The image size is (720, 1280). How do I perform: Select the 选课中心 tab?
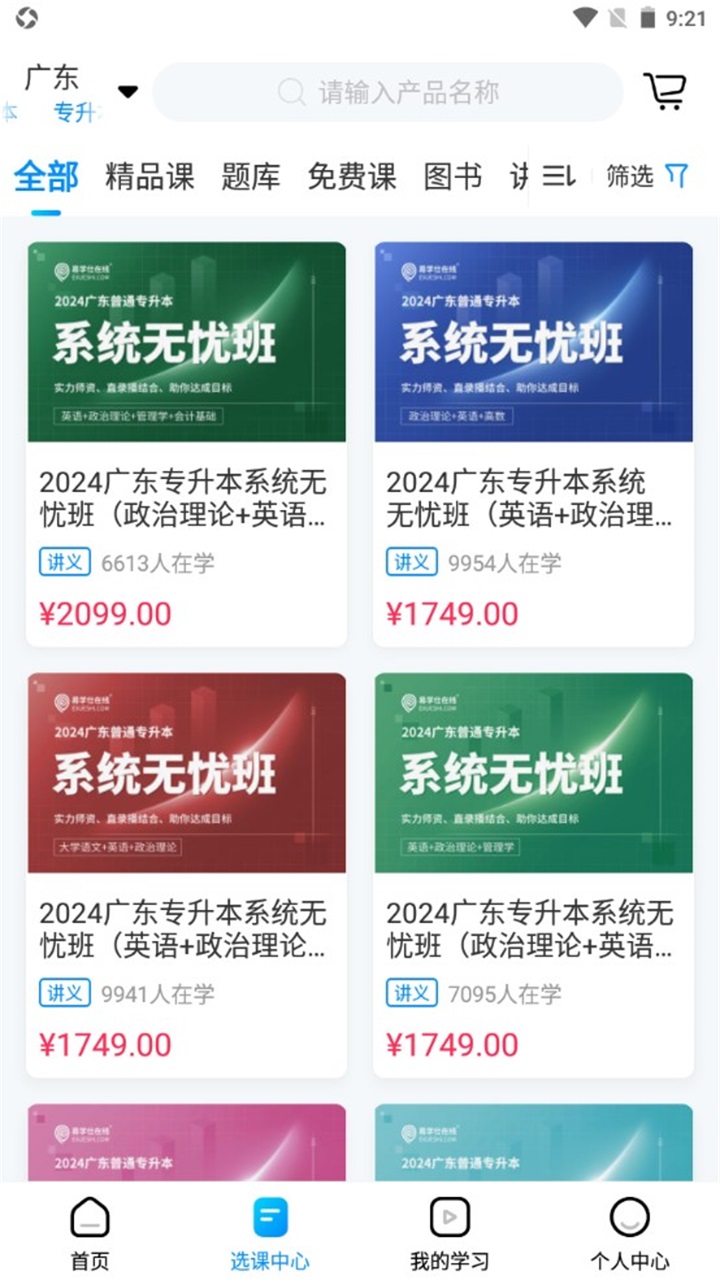pos(270,1233)
